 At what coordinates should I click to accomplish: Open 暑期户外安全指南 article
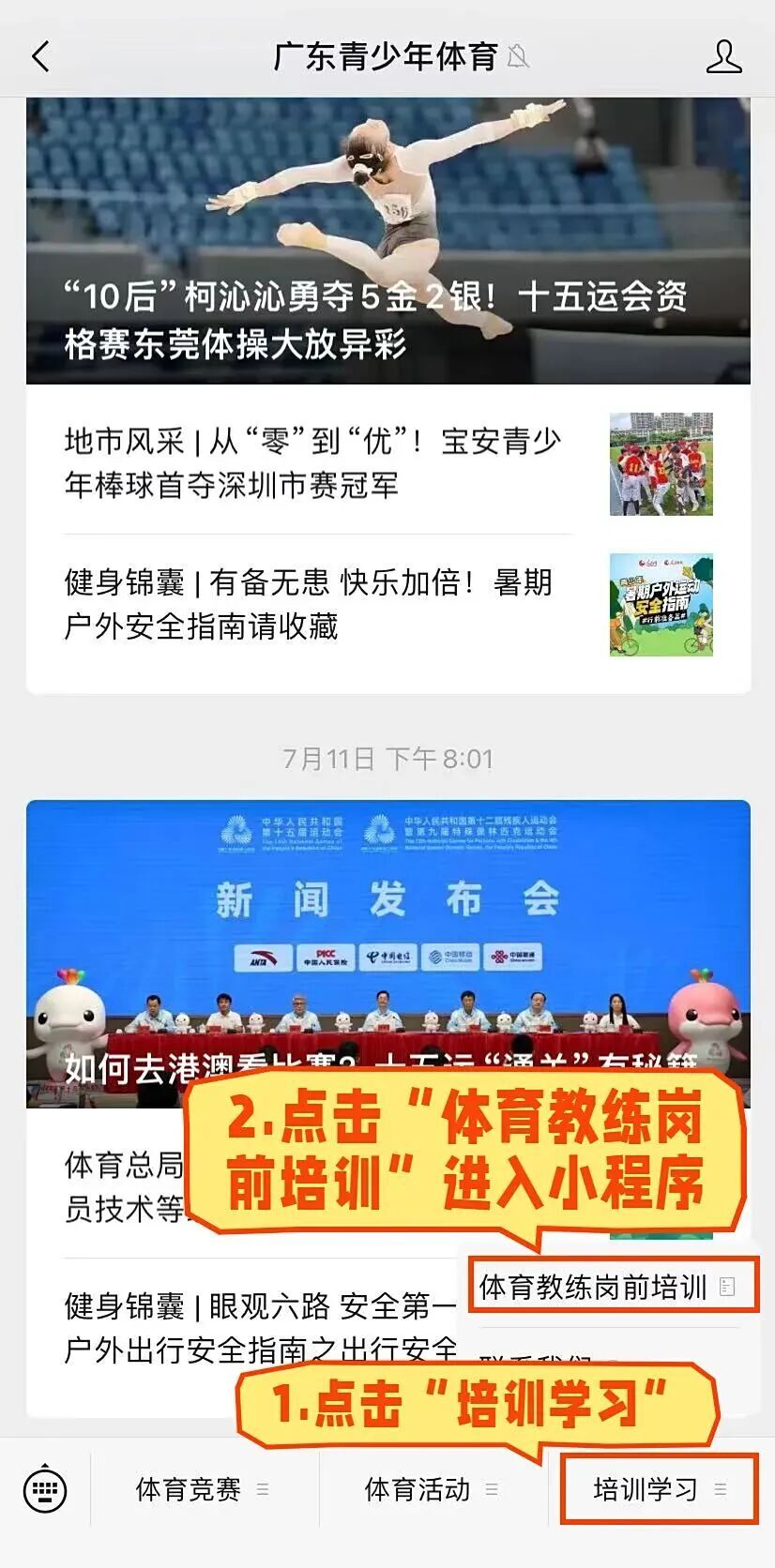click(314, 604)
